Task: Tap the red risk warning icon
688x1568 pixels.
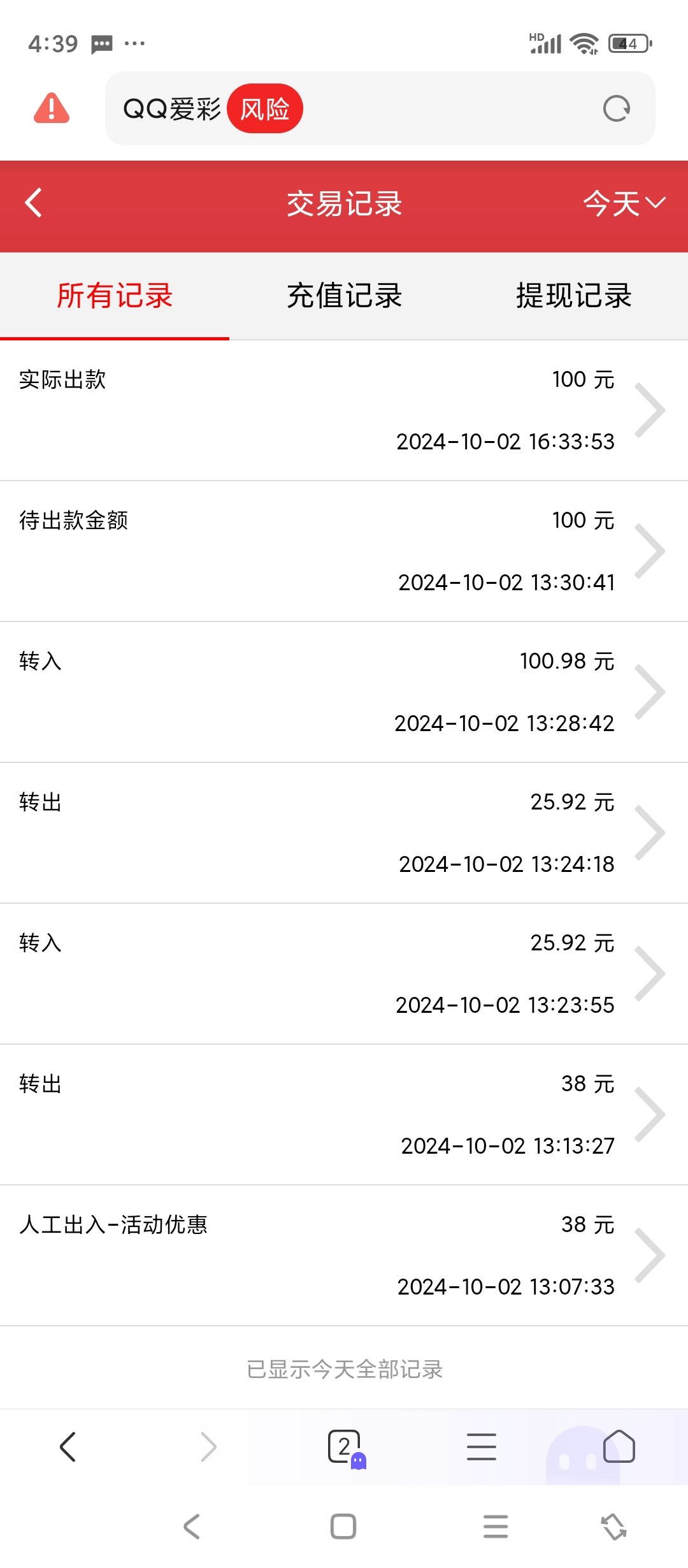Action: pos(52,108)
